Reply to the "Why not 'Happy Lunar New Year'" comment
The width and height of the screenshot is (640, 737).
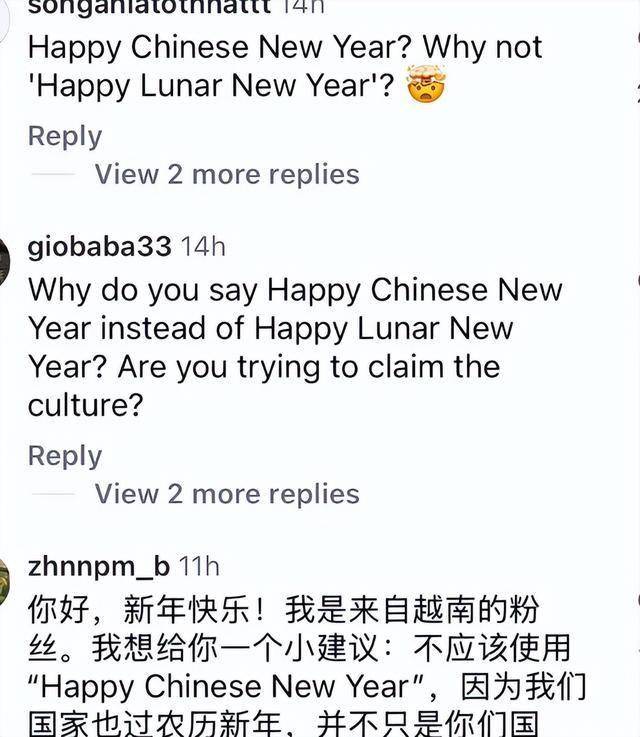coord(64,136)
